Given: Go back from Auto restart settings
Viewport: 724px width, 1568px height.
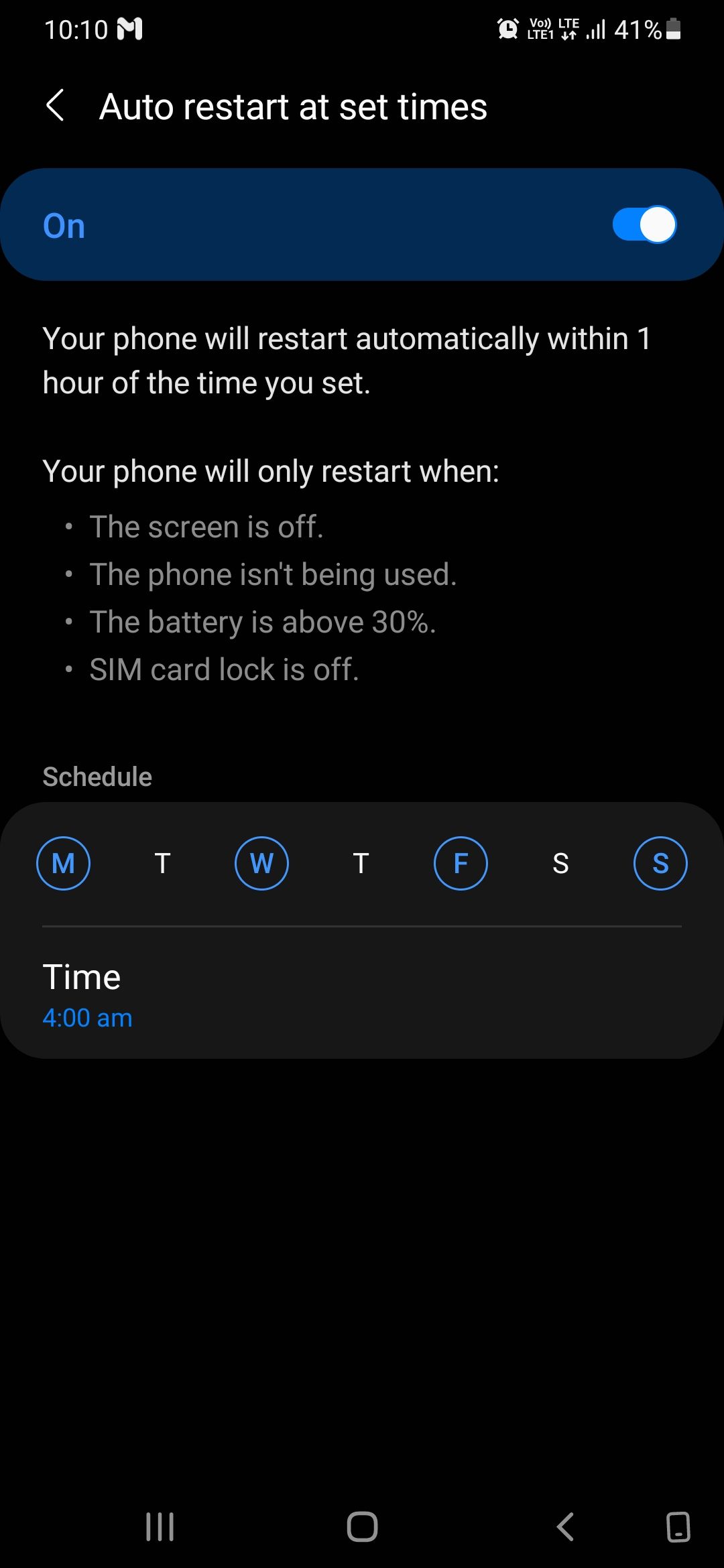Looking at the screenshot, I should click(55, 106).
